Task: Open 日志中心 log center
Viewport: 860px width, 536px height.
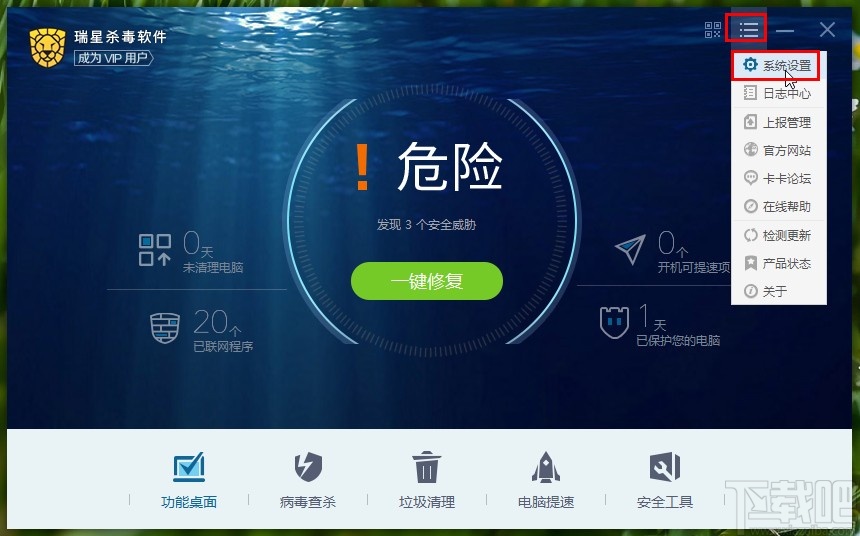Action: click(778, 94)
